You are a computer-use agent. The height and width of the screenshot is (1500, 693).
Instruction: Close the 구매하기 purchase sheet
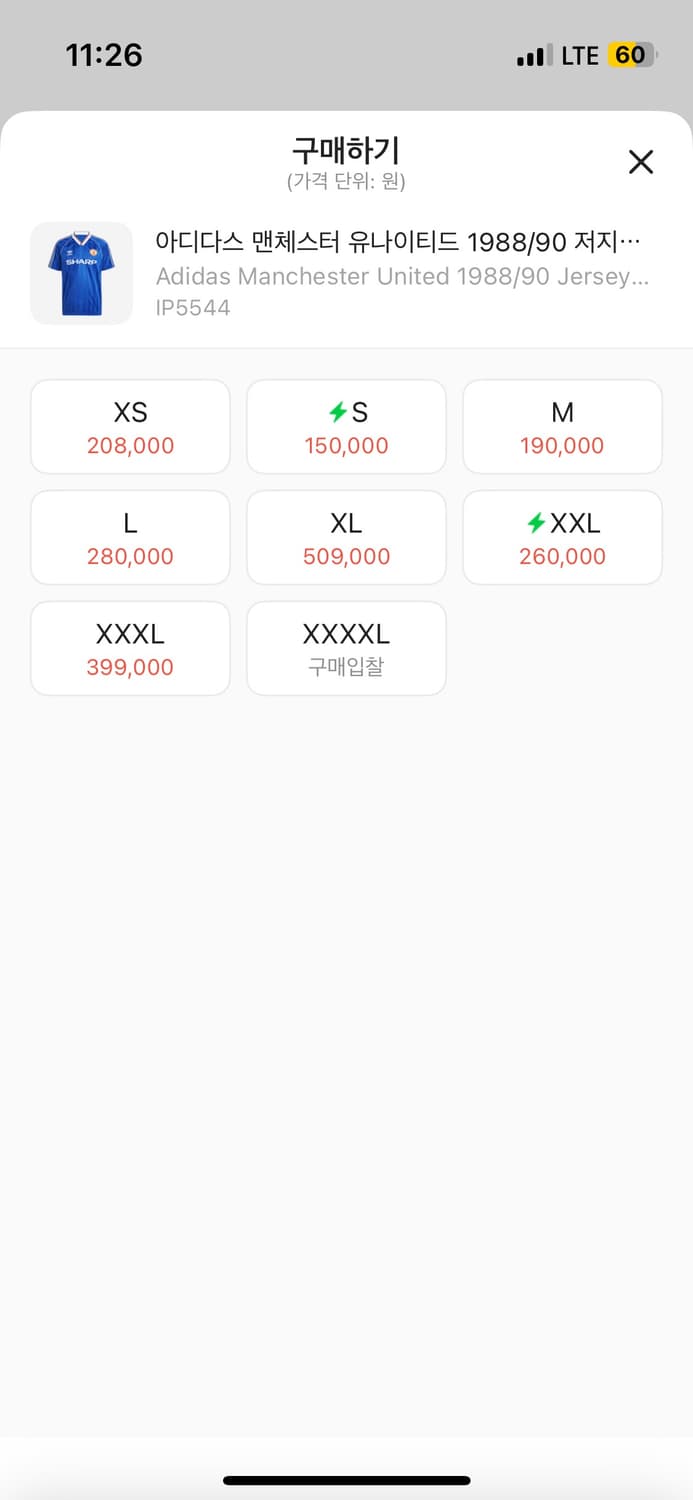click(x=640, y=162)
